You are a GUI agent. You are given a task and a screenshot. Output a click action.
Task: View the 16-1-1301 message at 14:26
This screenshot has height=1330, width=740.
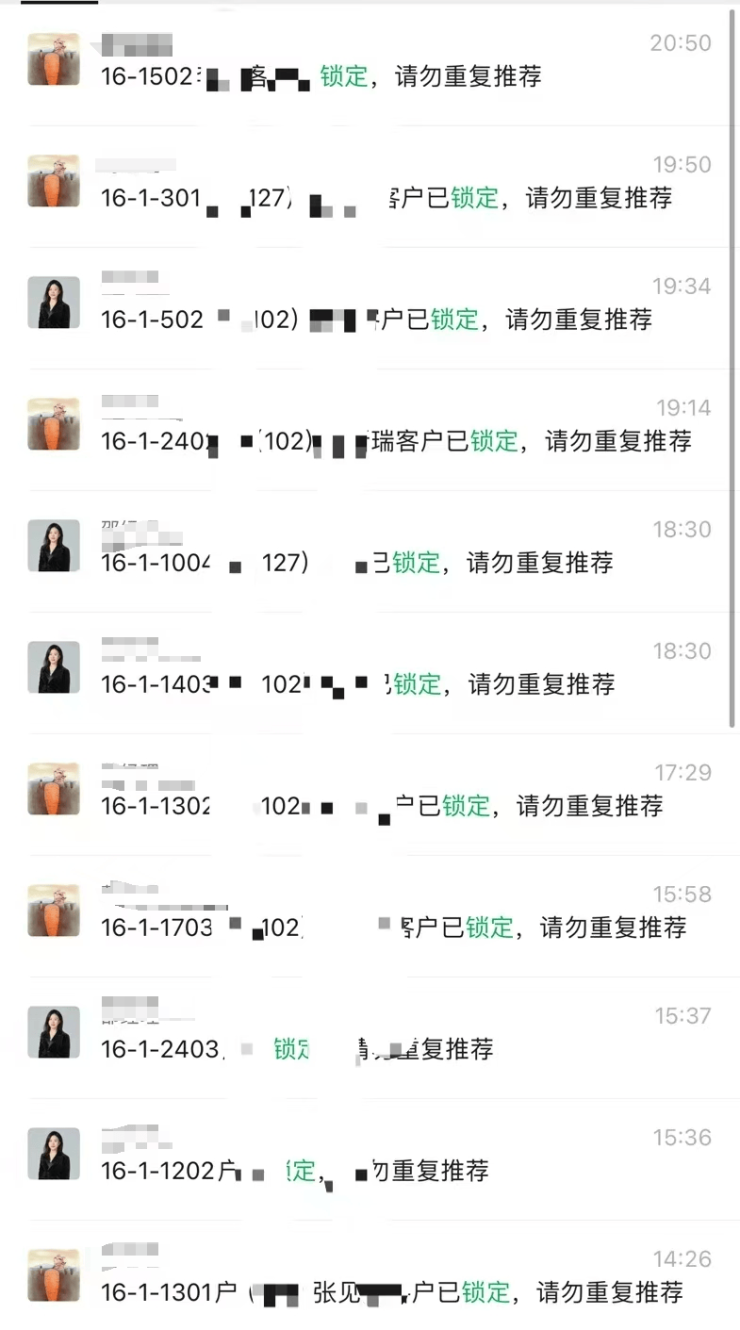(x=370, y=1280)
